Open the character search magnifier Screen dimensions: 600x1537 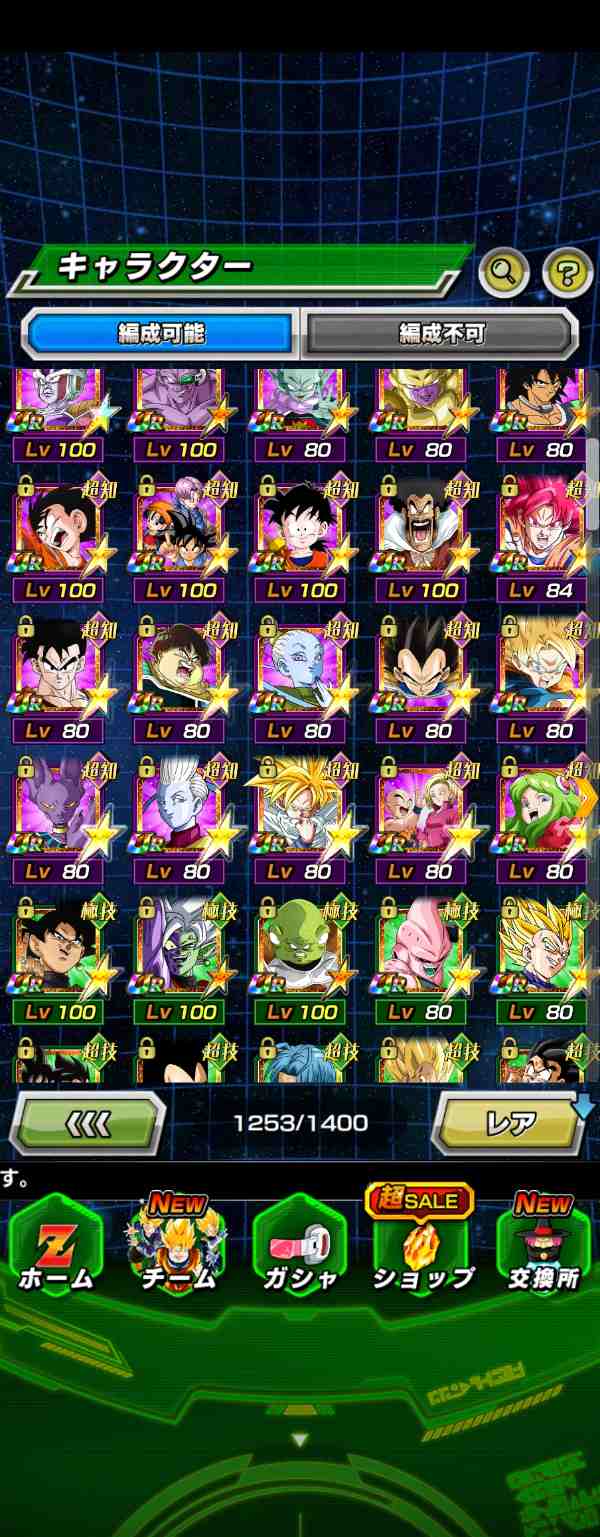coord(503,271)
